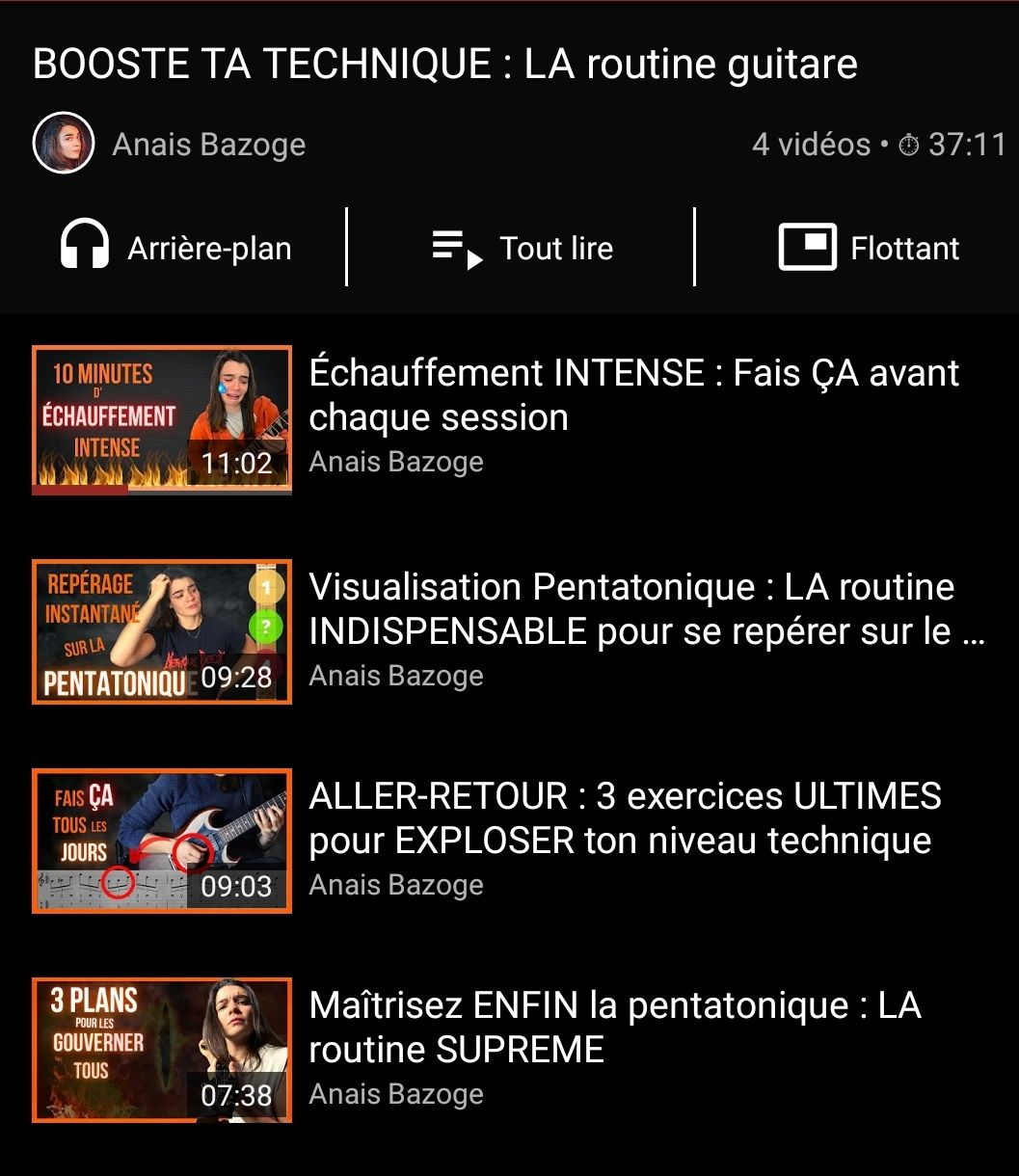Select Maîtrisez ENFIN la pentatonique video
The image size is (1019, 1176).
[x=614, y=1028]
